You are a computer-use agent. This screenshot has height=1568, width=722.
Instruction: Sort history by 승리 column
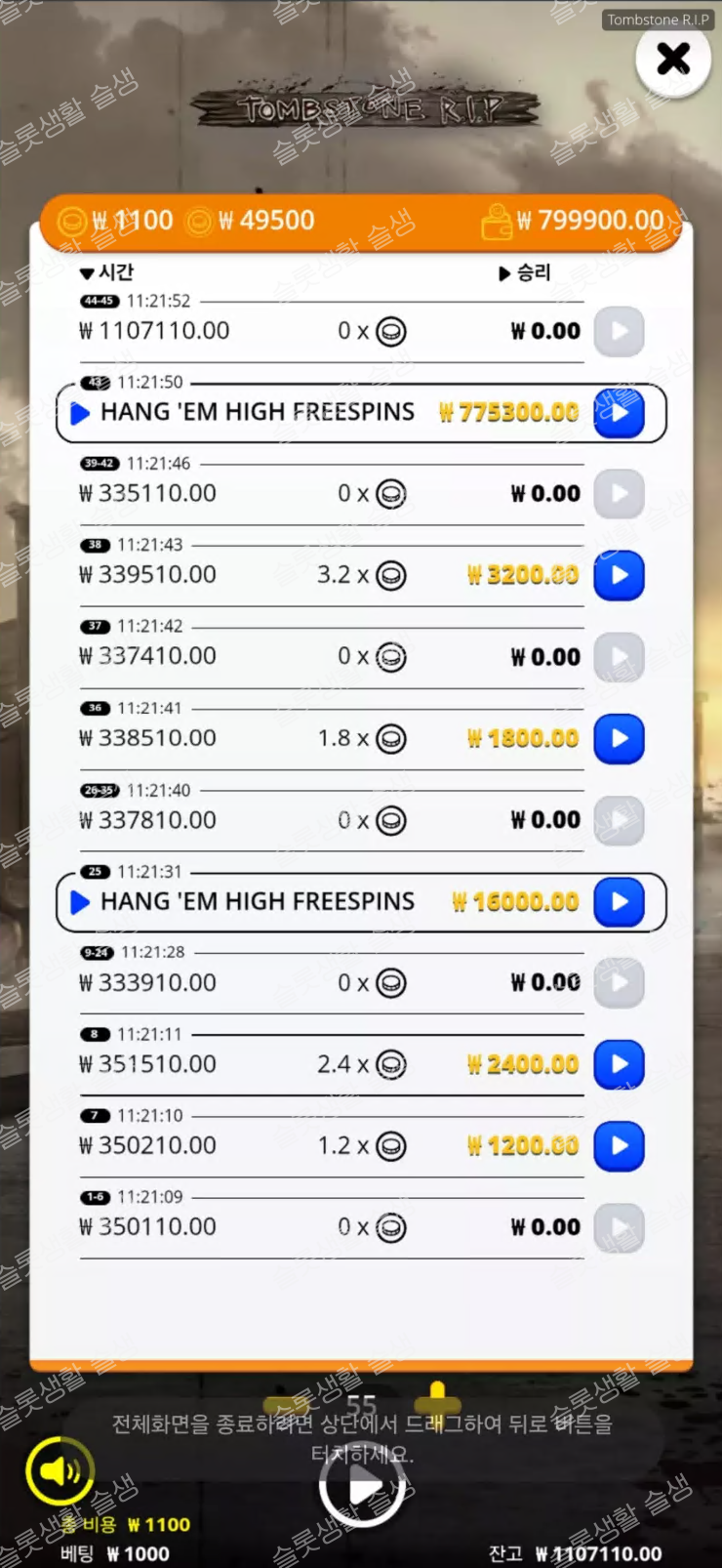pyautogui.click(x=525, y=273)
